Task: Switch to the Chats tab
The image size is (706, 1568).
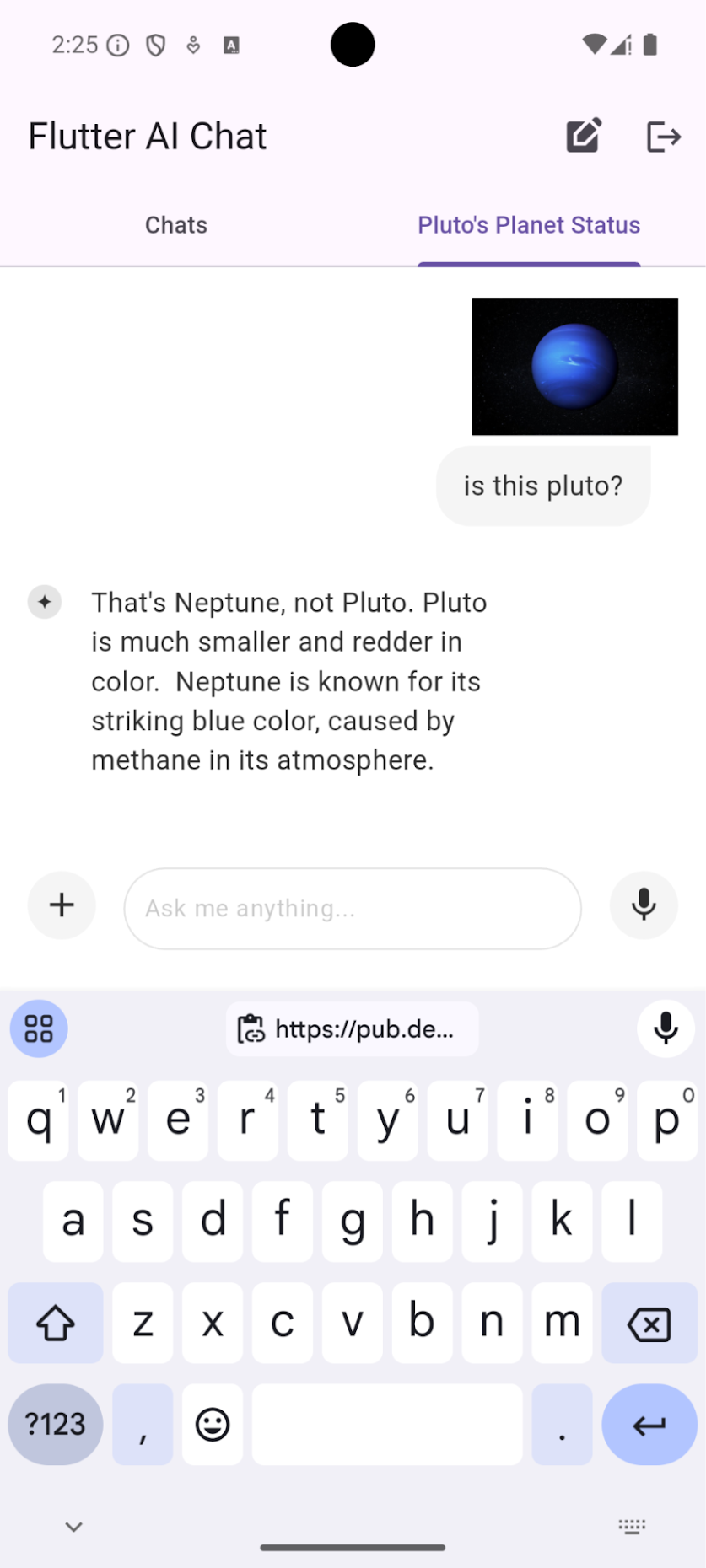Action: (x=175, y=225)
